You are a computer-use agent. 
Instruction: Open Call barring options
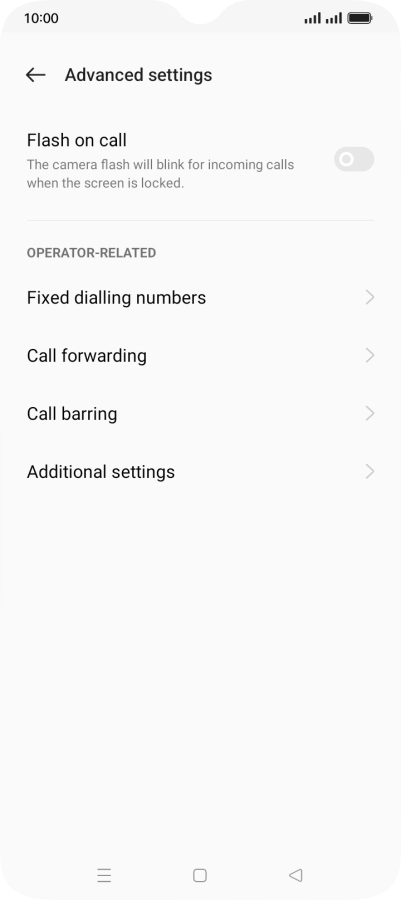click(x=200, y=413)
